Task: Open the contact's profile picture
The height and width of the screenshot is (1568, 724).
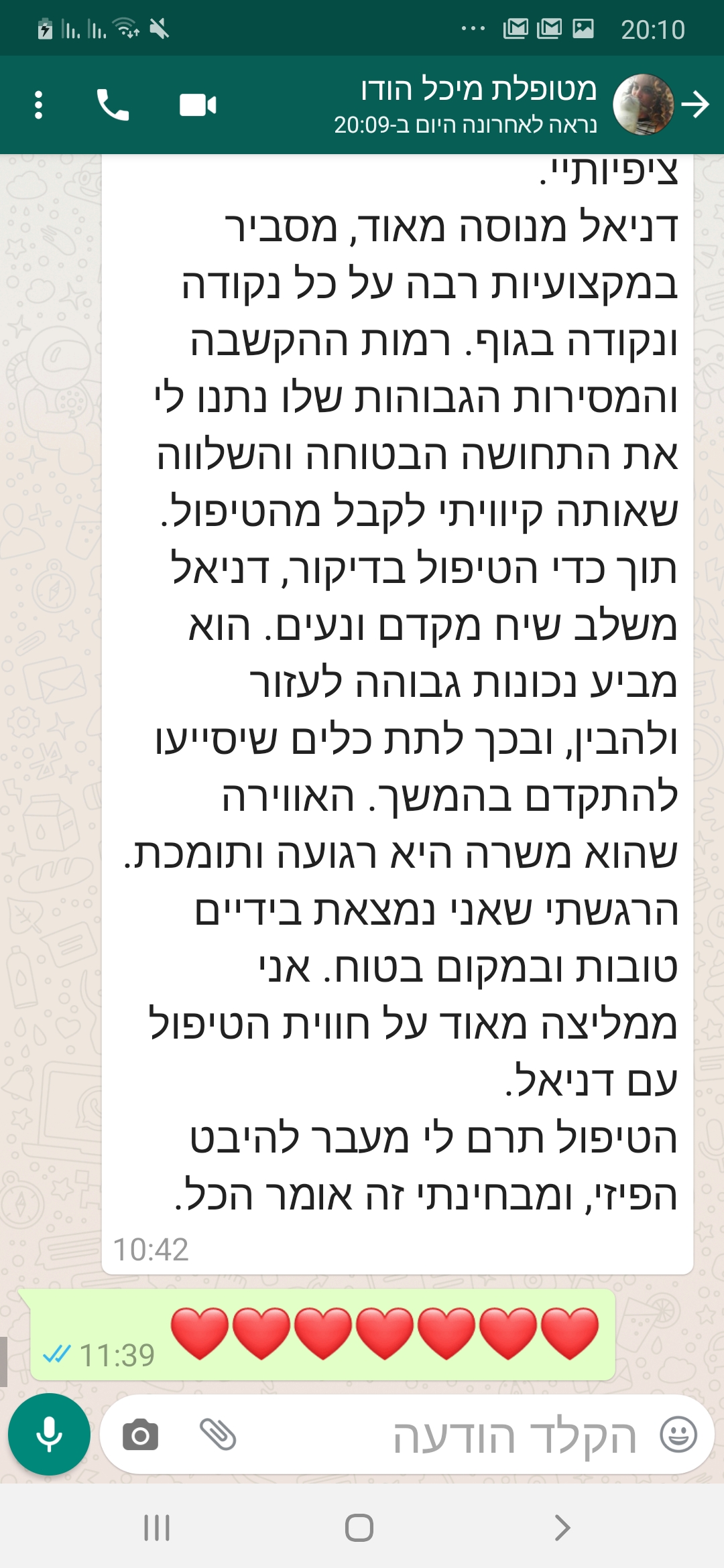Action: [x=644, y=105]
